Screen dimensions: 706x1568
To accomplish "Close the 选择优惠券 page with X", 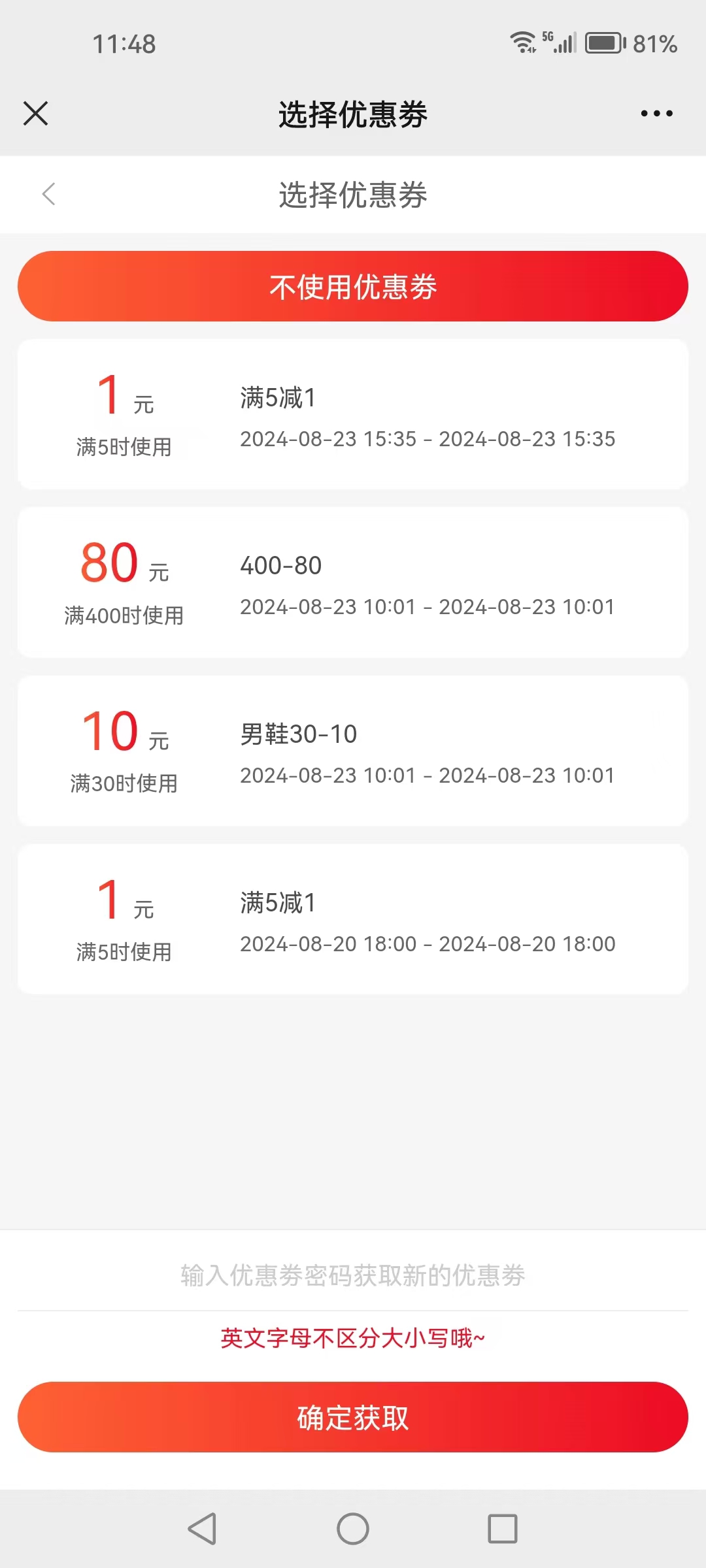I will coord(36,114).
